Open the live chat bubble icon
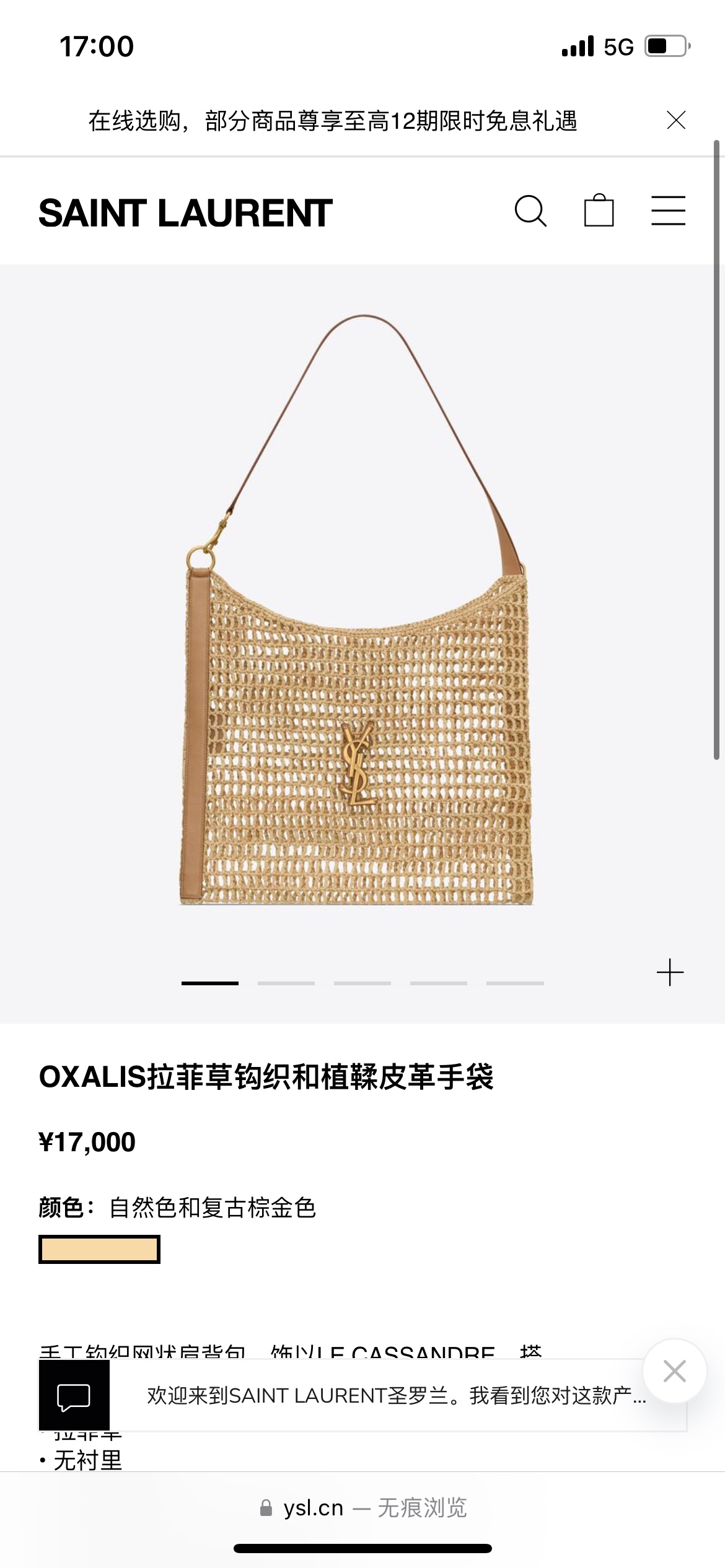The height and width of the screenshot is (1568, 725). pos(74,1396)
